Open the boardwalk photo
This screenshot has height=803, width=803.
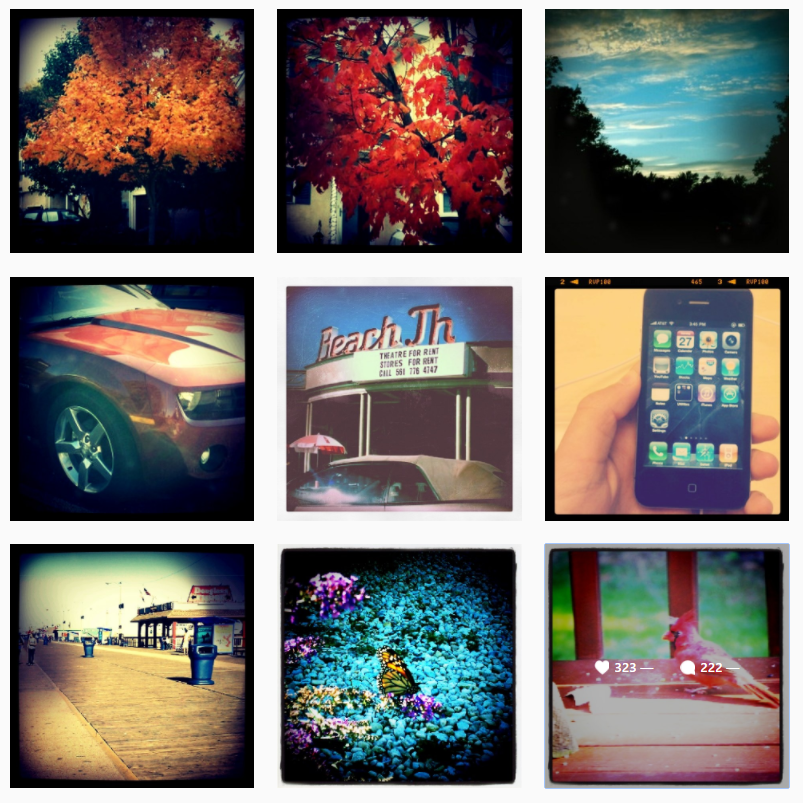pos(132,666)
